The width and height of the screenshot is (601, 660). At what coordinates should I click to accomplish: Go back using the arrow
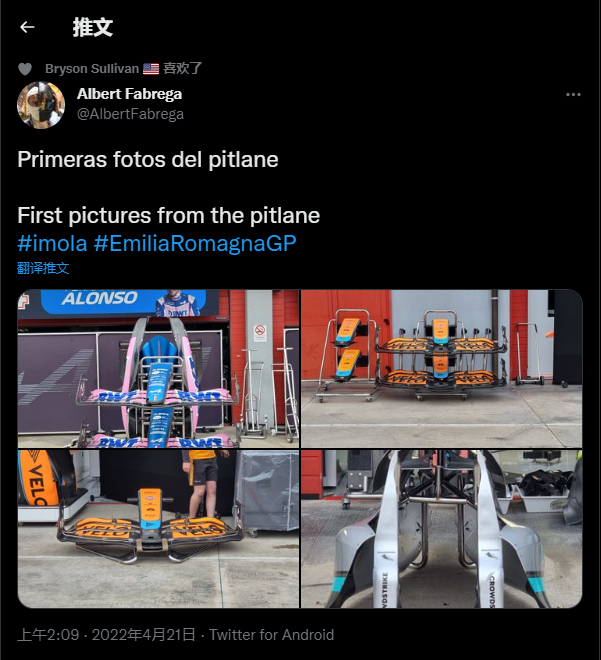[x=27, y=27]
